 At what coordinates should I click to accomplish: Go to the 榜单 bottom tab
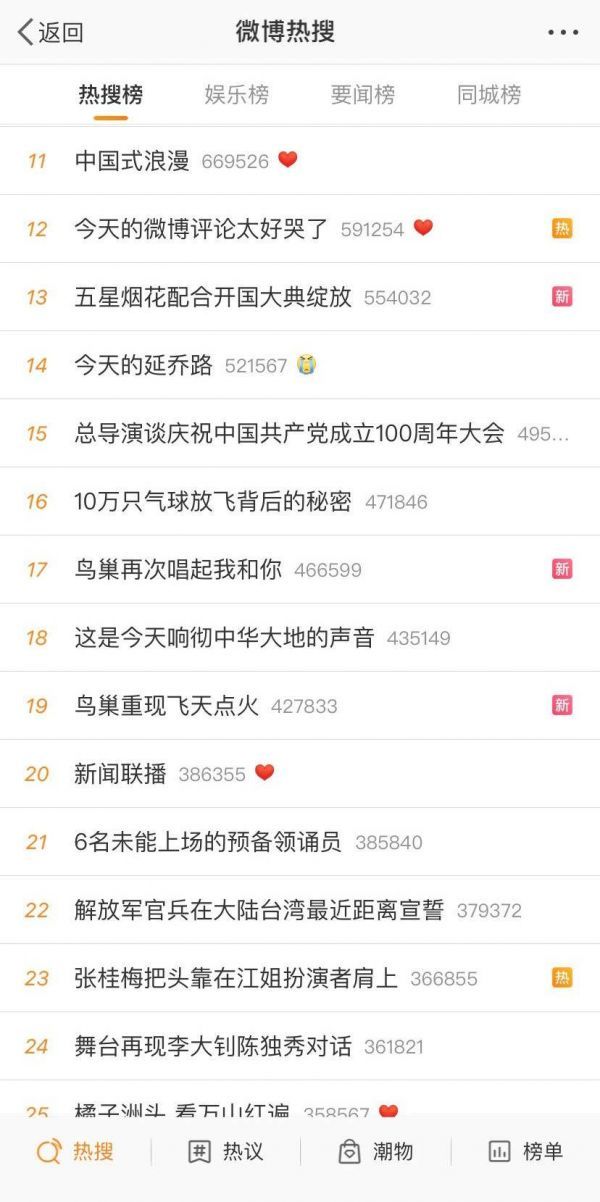coord(525,1151)
